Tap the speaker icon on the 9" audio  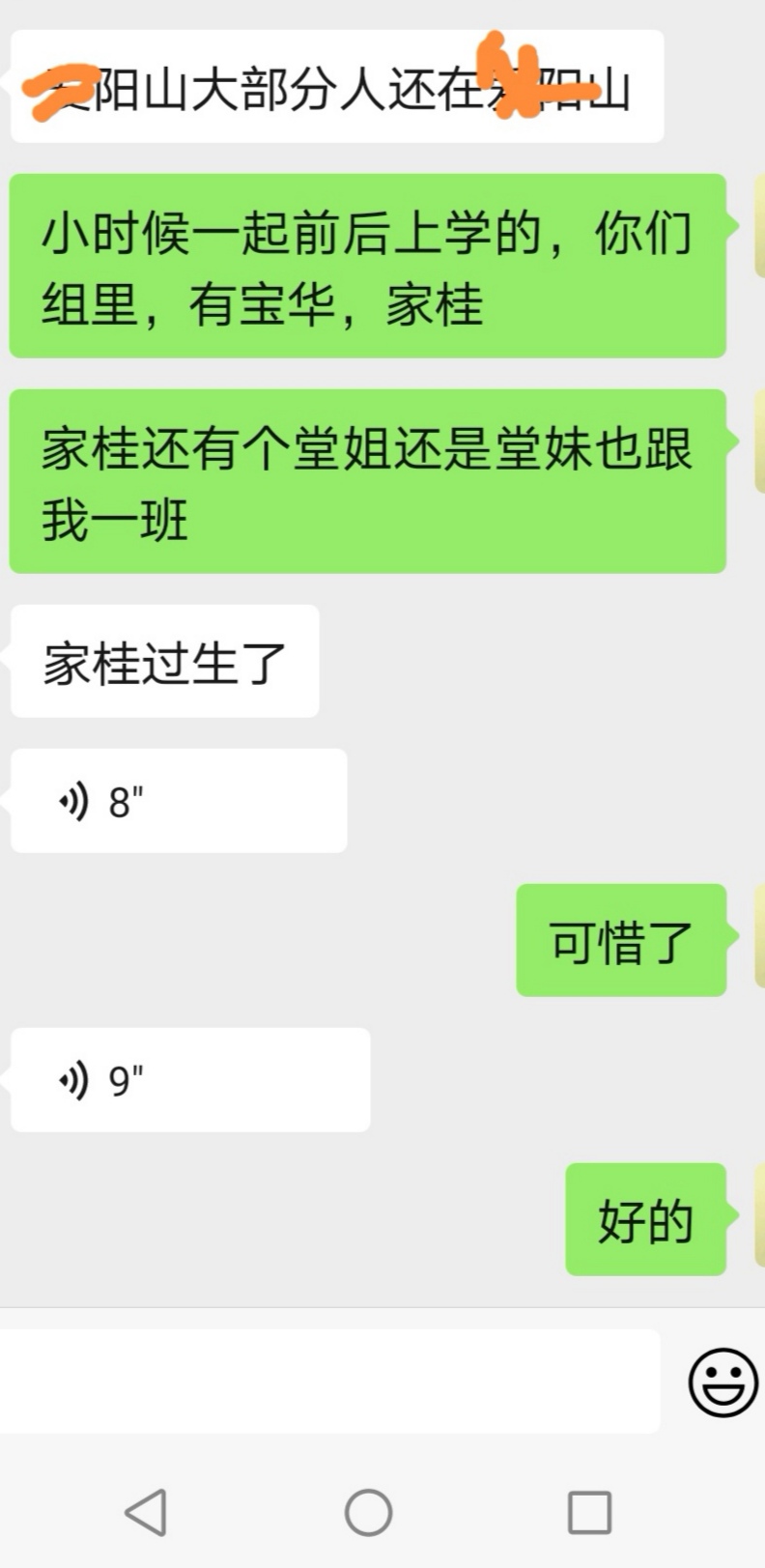[72, 1079]
